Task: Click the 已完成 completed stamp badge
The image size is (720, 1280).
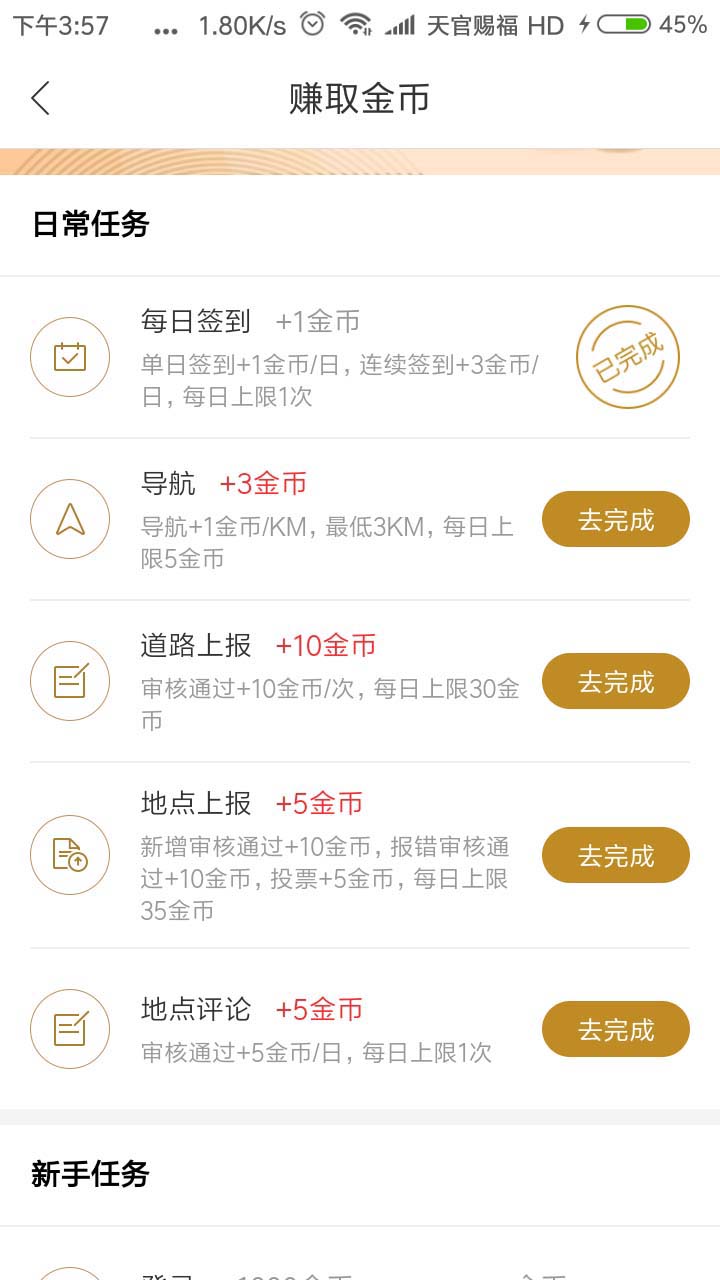Action: 628,356
